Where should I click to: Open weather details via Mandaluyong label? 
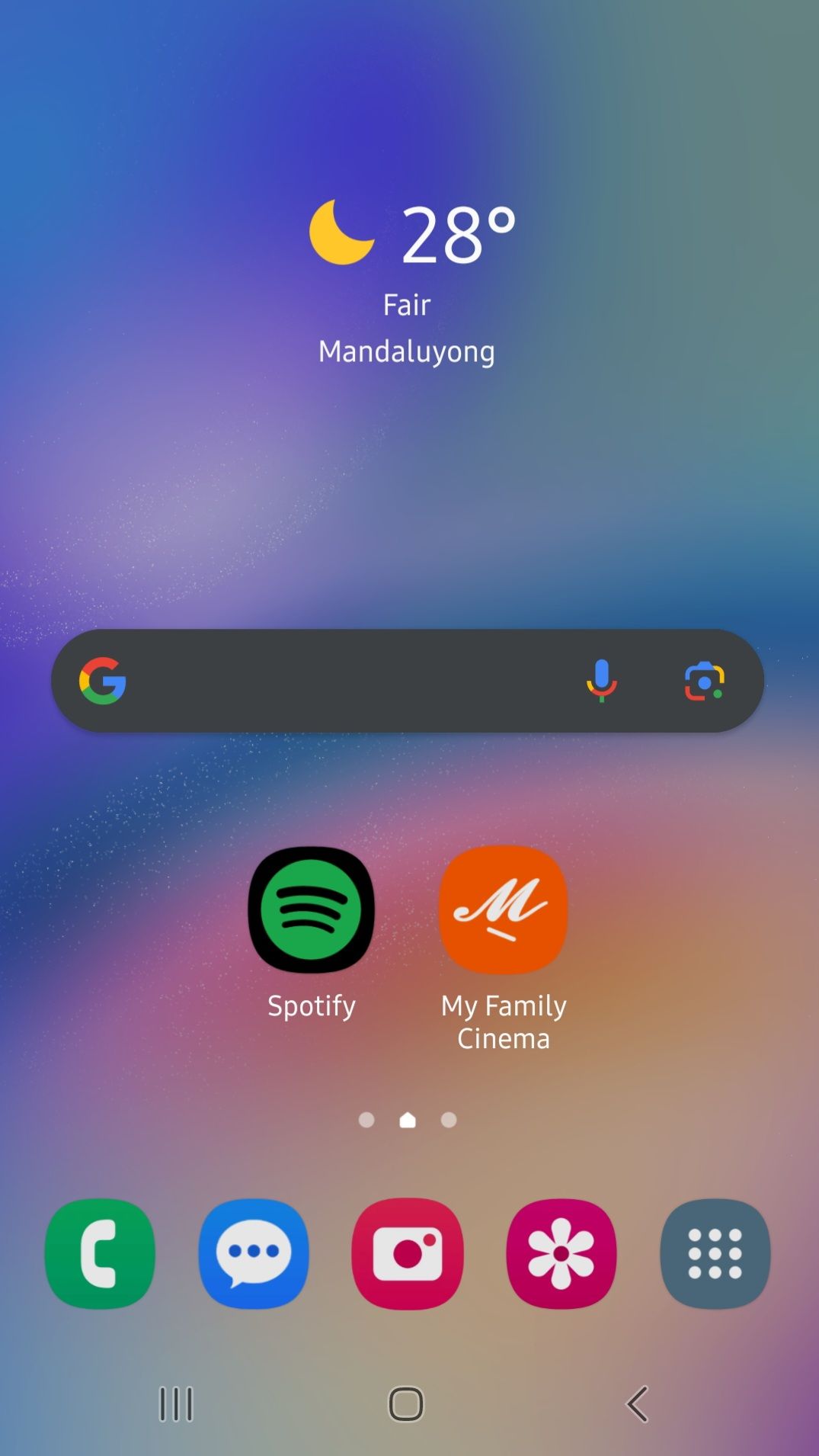tap(408, 351)
